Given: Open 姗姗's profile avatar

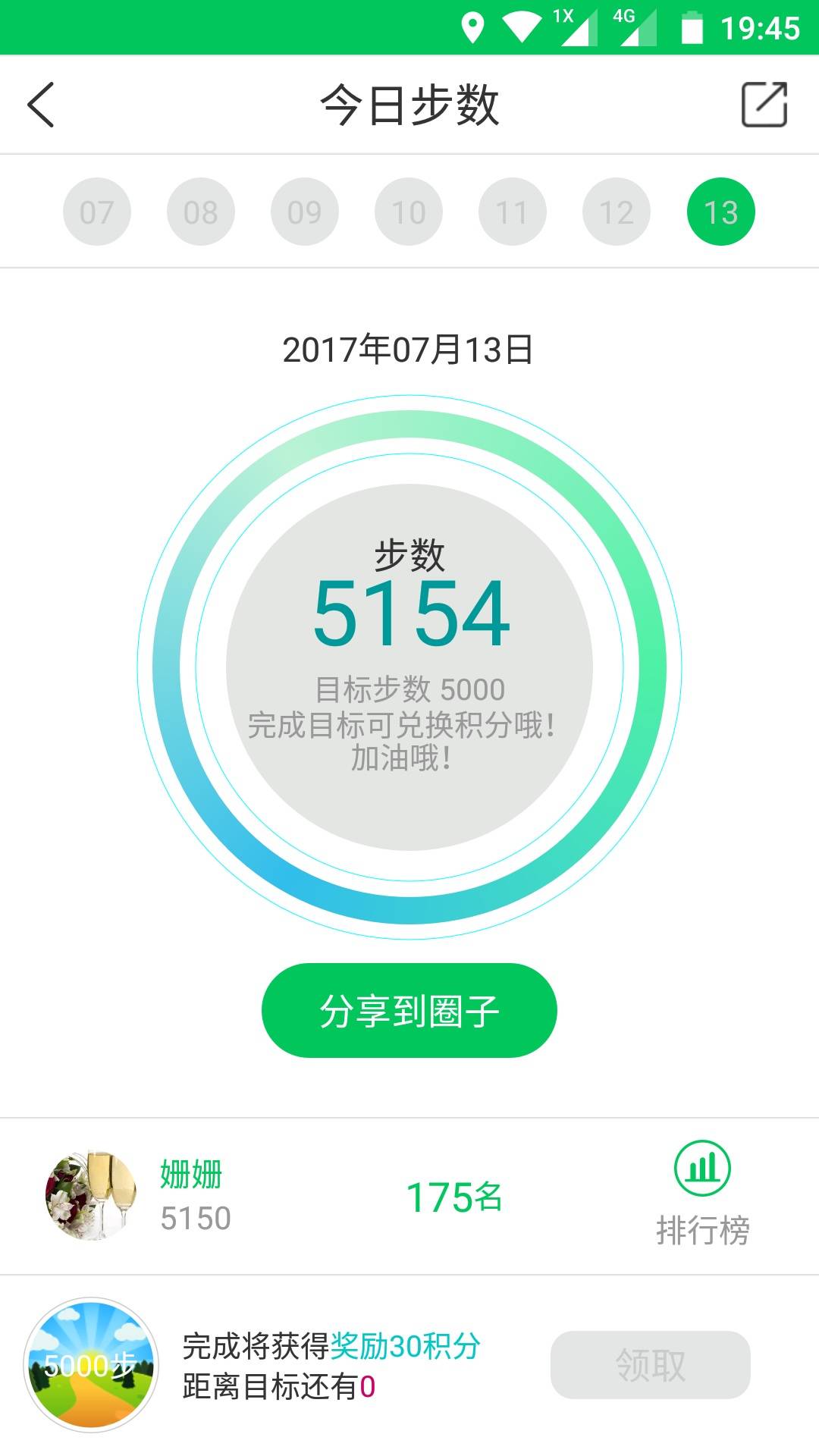Looking at the screenshot, I should click(91, 1195).
